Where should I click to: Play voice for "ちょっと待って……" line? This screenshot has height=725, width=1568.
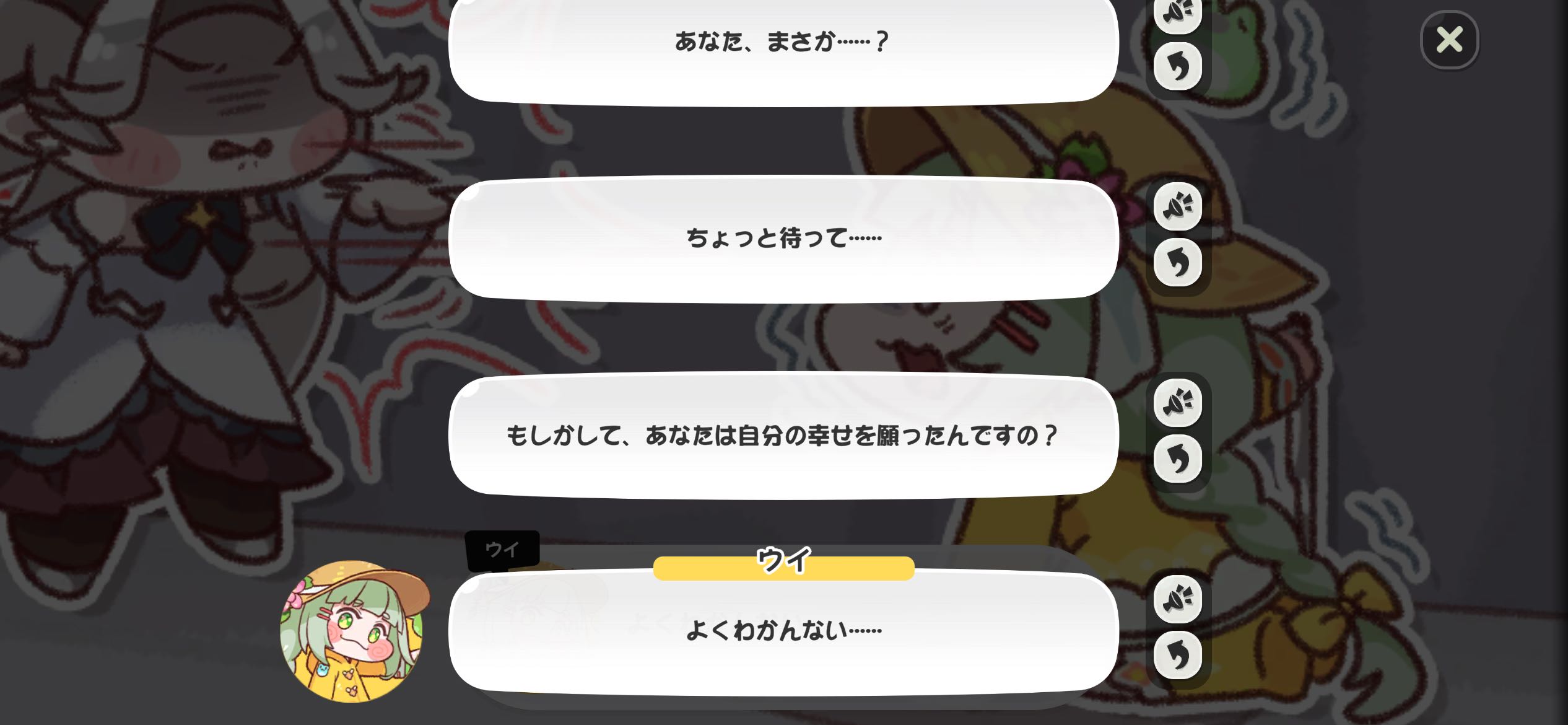pyautogui.click(x=1177, y=206)
